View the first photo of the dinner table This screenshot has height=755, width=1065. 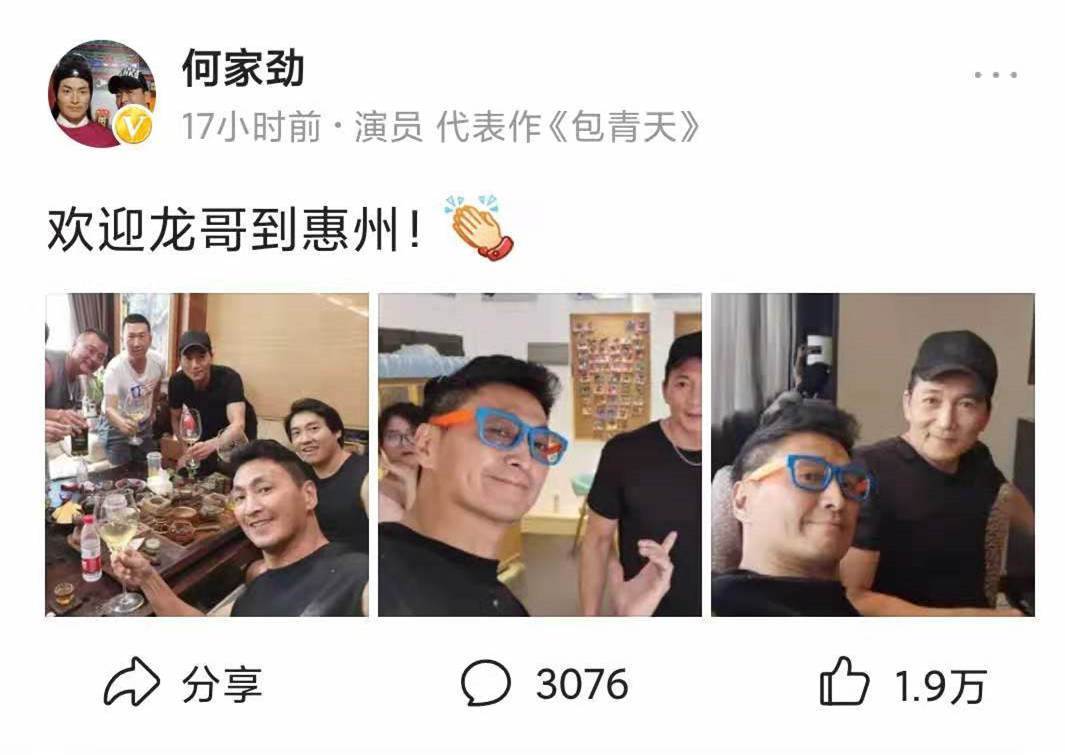[207, 455]
